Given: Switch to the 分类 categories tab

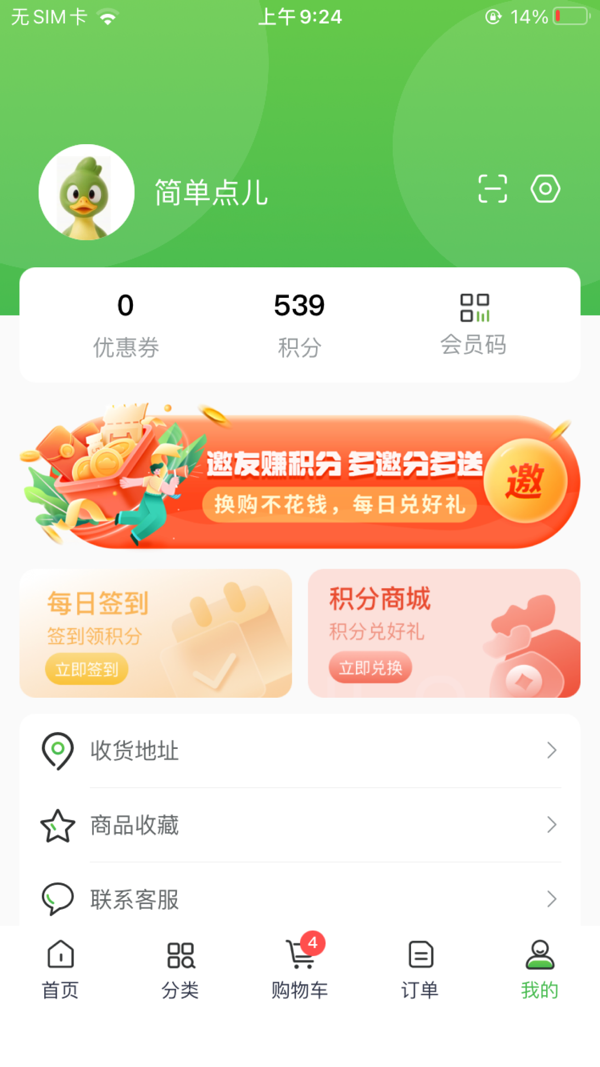Looking at the screenshot, I should coord(180,969).
